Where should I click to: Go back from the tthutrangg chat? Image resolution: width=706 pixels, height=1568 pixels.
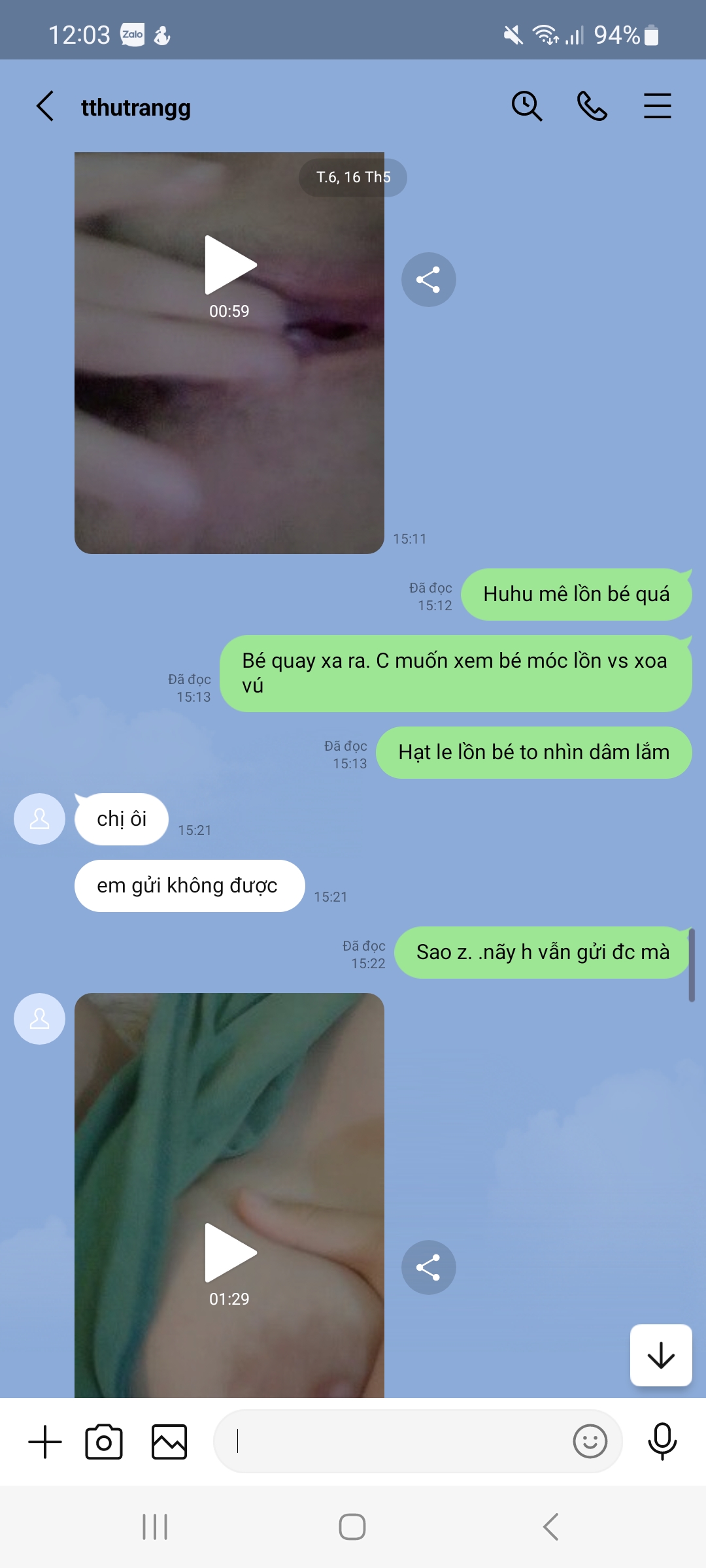click(45, 106)
